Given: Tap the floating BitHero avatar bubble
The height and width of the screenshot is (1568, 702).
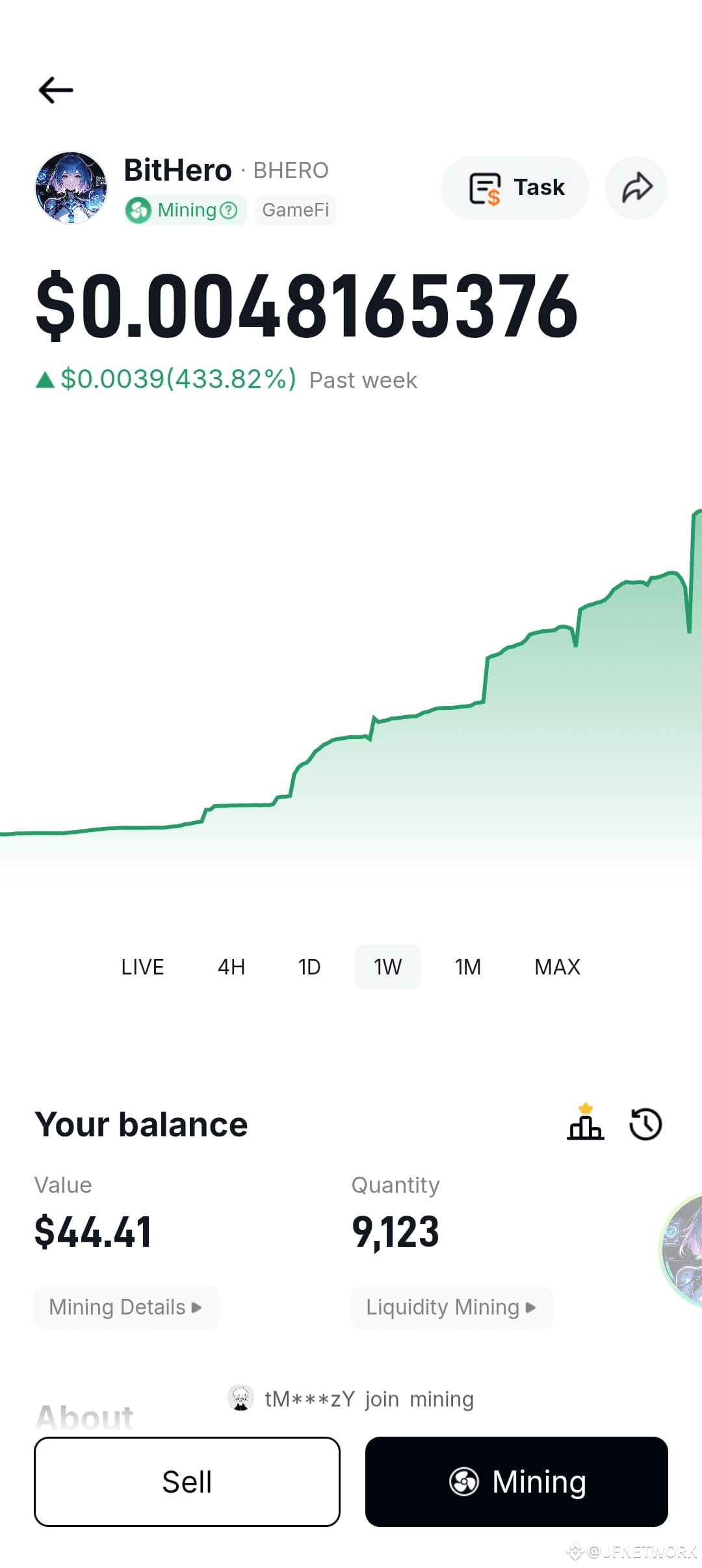Looking at the screenshot, I should point(682,1249).
